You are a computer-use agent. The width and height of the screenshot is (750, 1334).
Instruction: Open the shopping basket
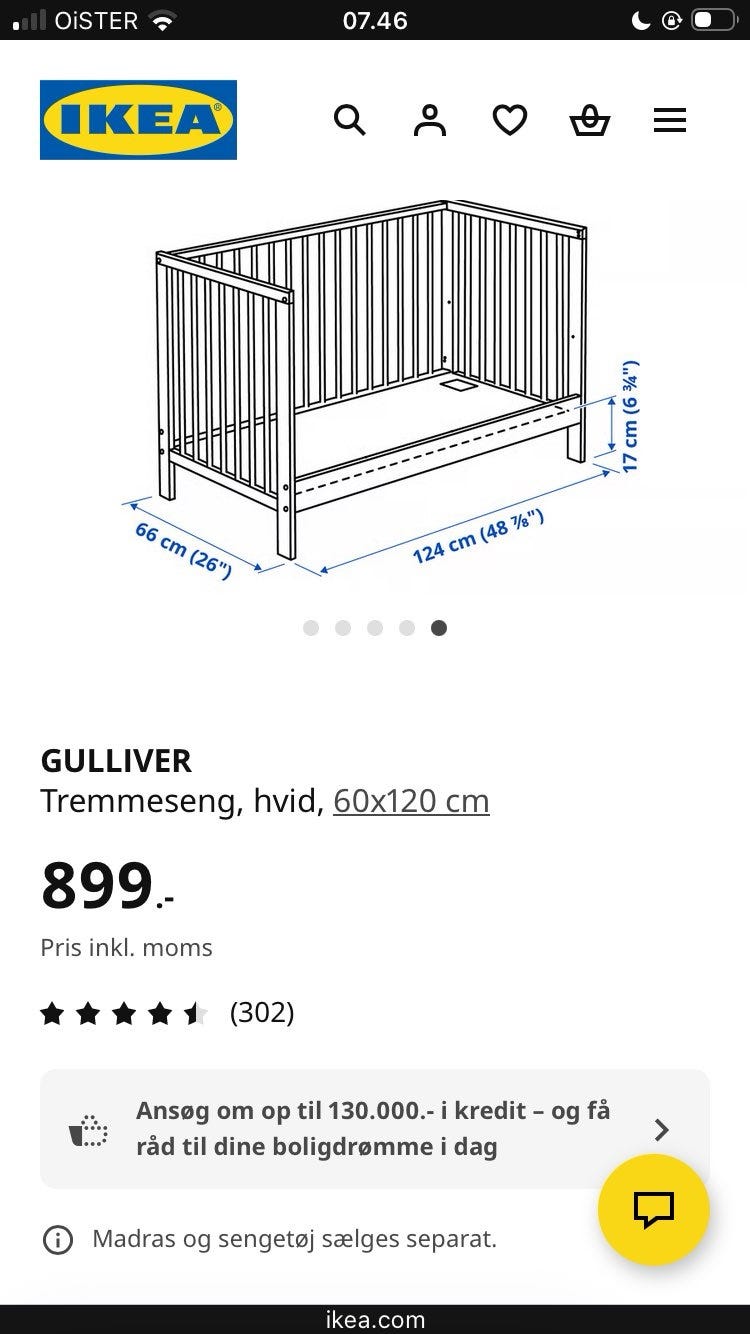590,120
